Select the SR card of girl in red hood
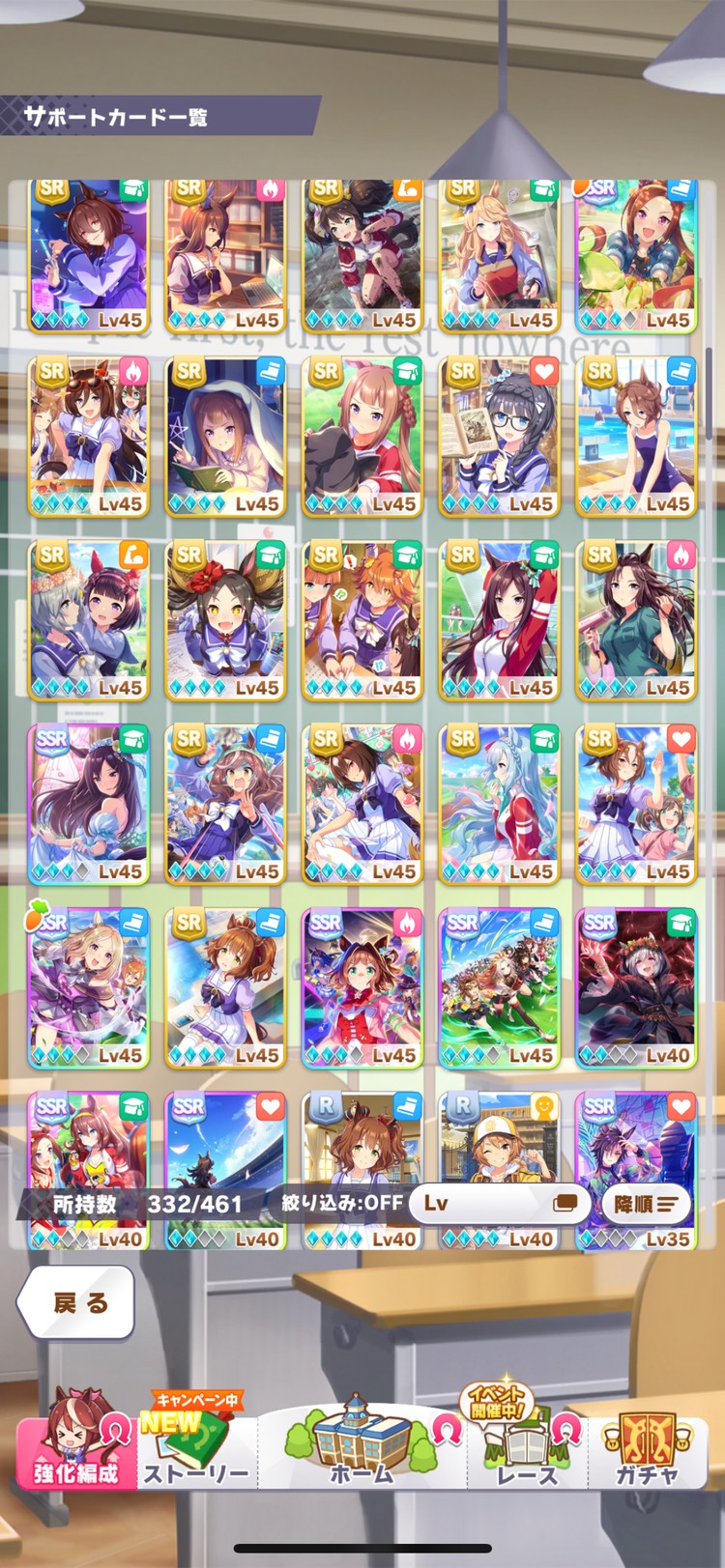Screen dimensions: 725x1568 pos(362,987)
